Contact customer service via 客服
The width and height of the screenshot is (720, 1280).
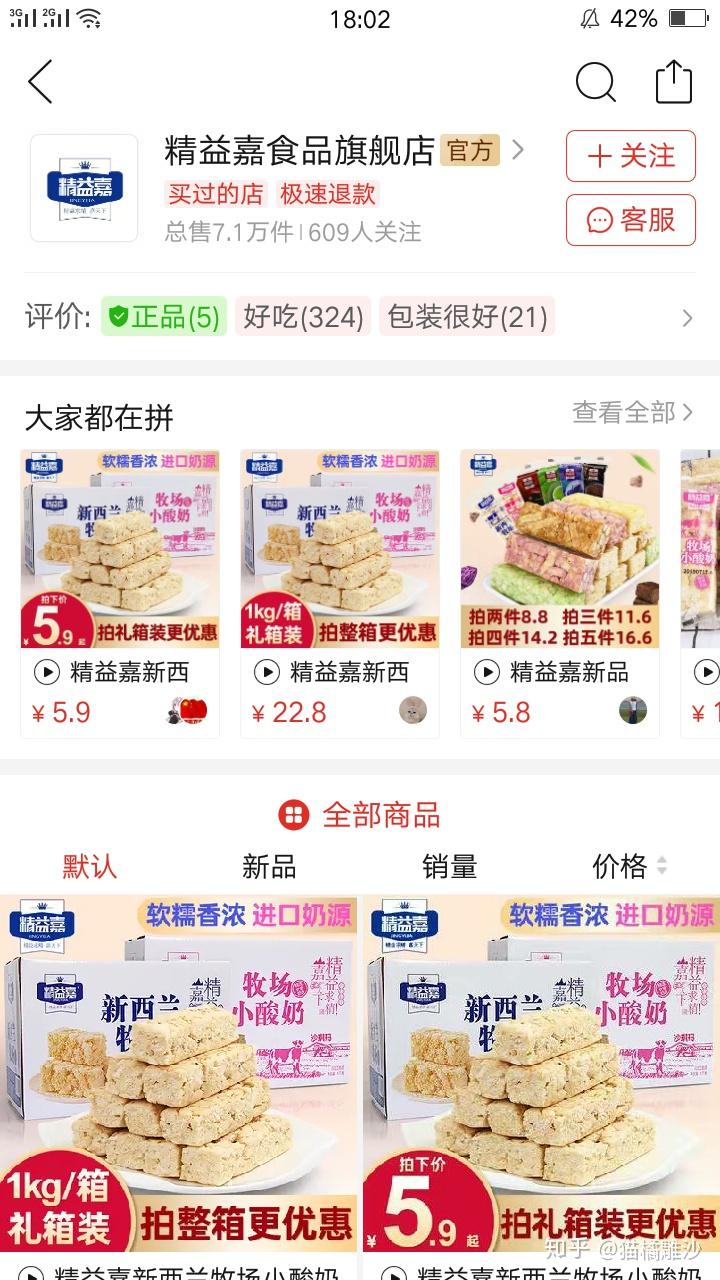630,220
